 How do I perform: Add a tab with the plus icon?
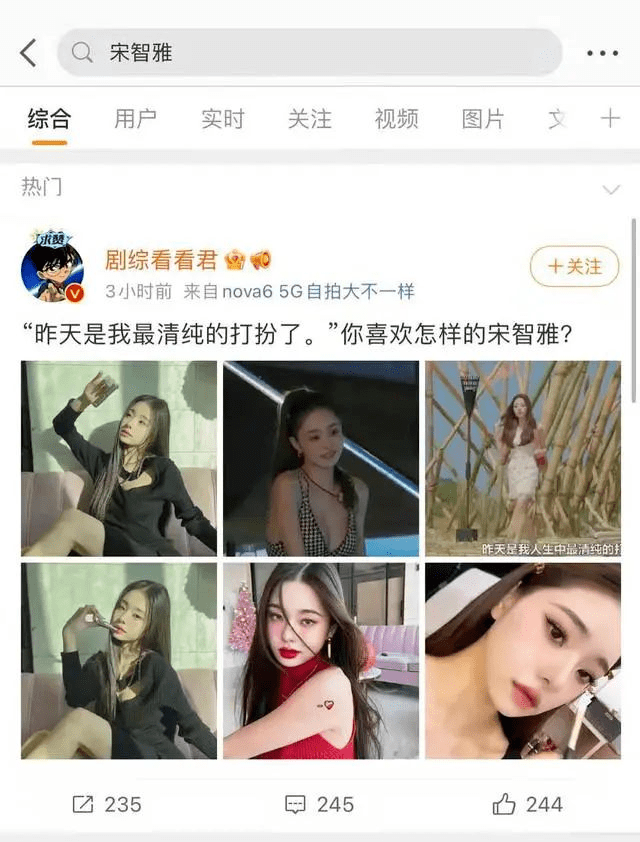(610, 119)
